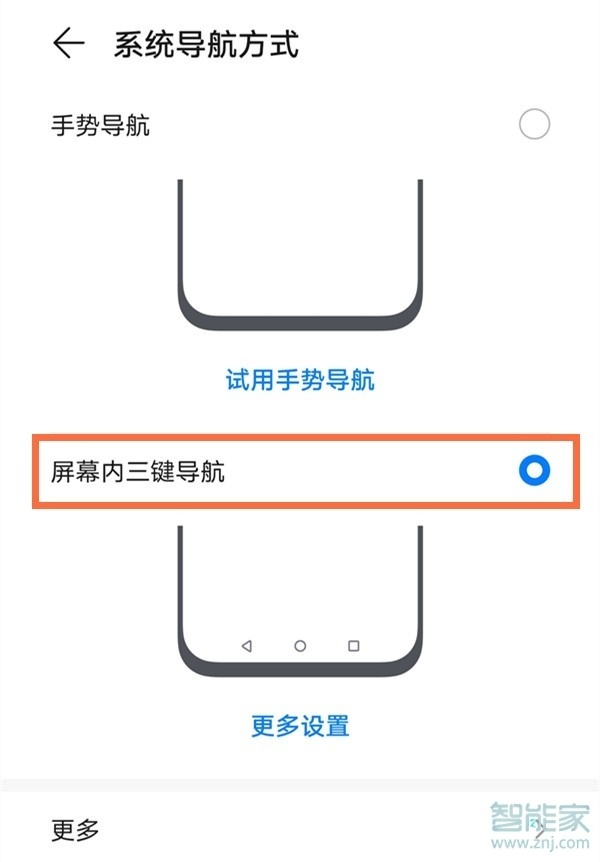Select the 手势导航 radio option
600x862 pixels.
click(x=534, y=125)
